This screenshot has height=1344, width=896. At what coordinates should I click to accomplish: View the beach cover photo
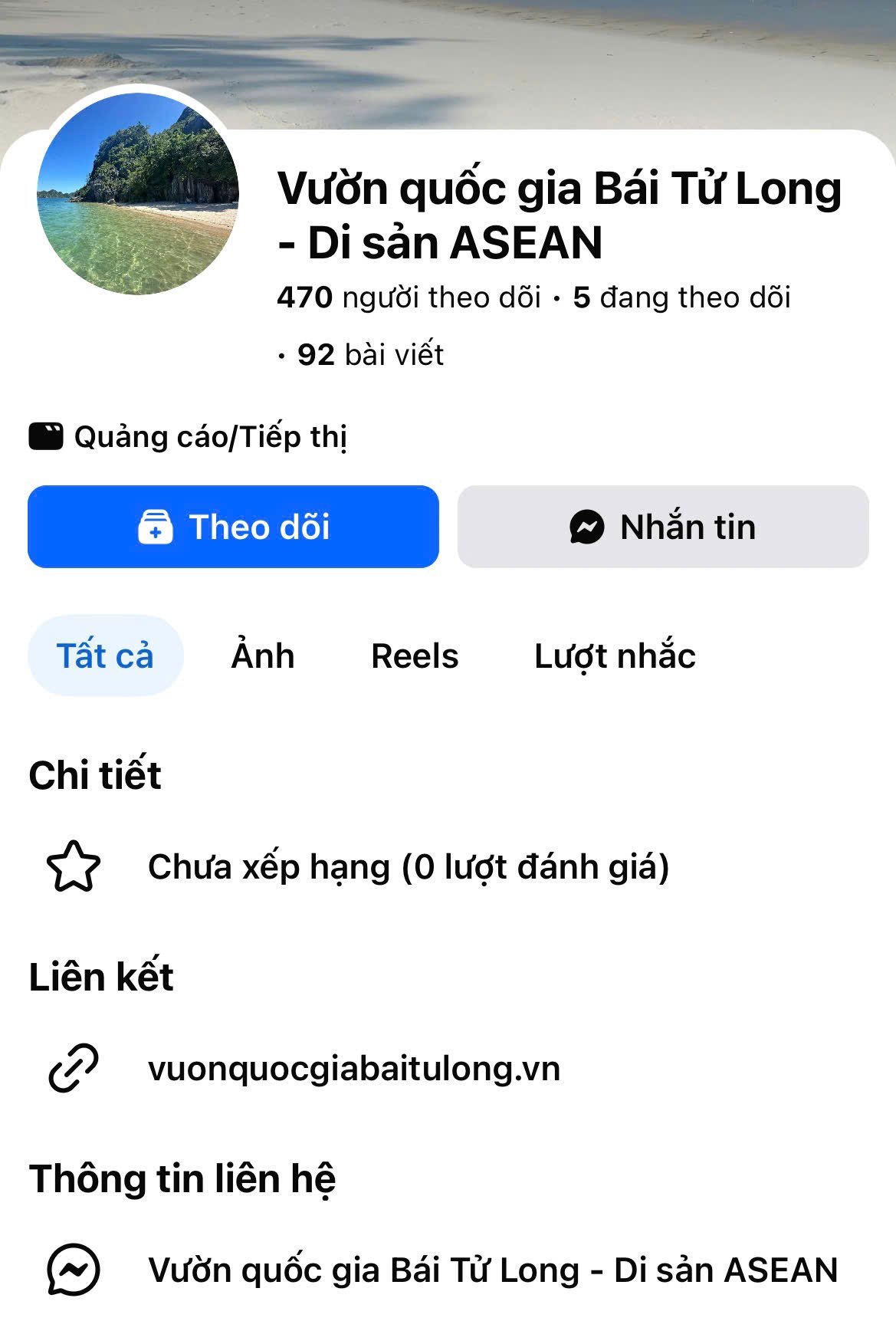click(537, 61)
